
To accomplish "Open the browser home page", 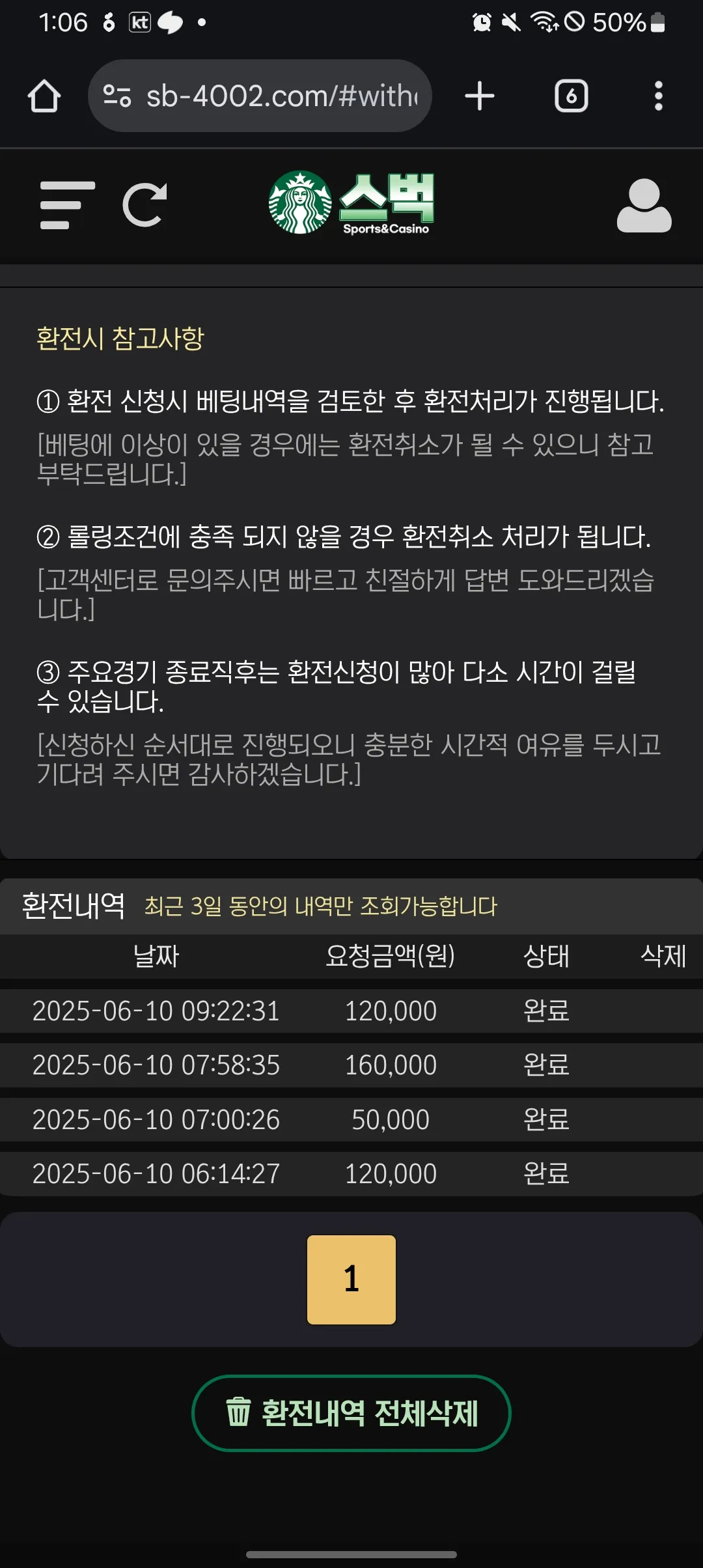I will tap(44, 96).
